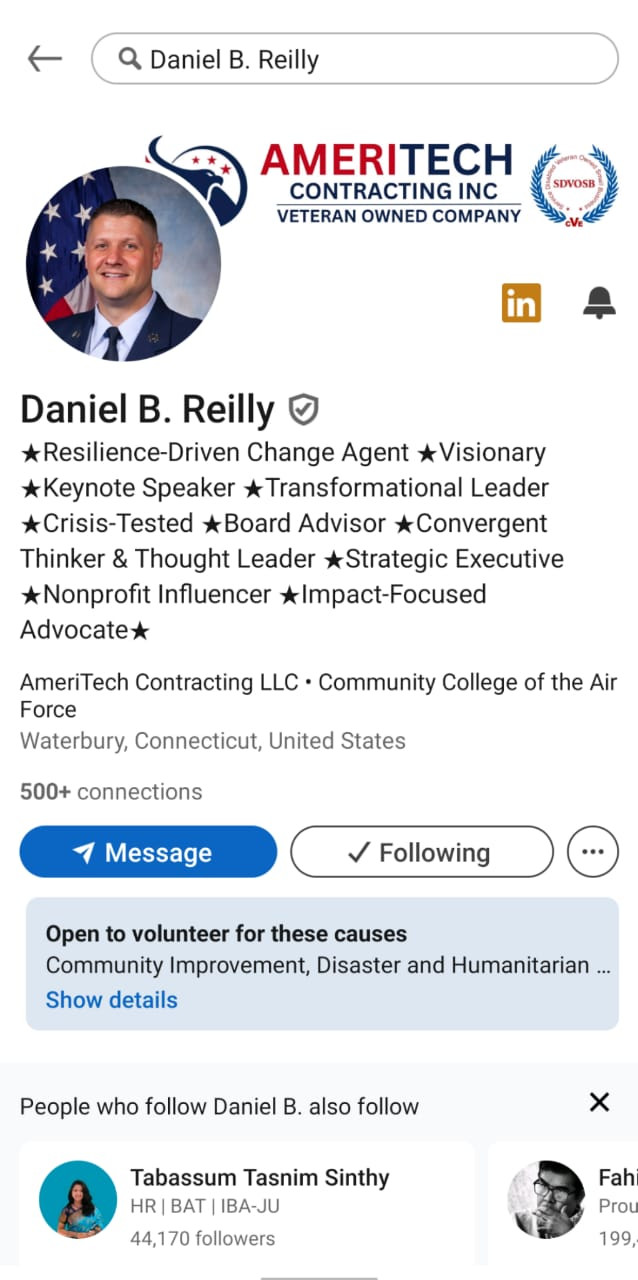Tap the gold LinkedIn Premium badge
The height and width of the screenshot is (1280, 638).
point(521,302)
